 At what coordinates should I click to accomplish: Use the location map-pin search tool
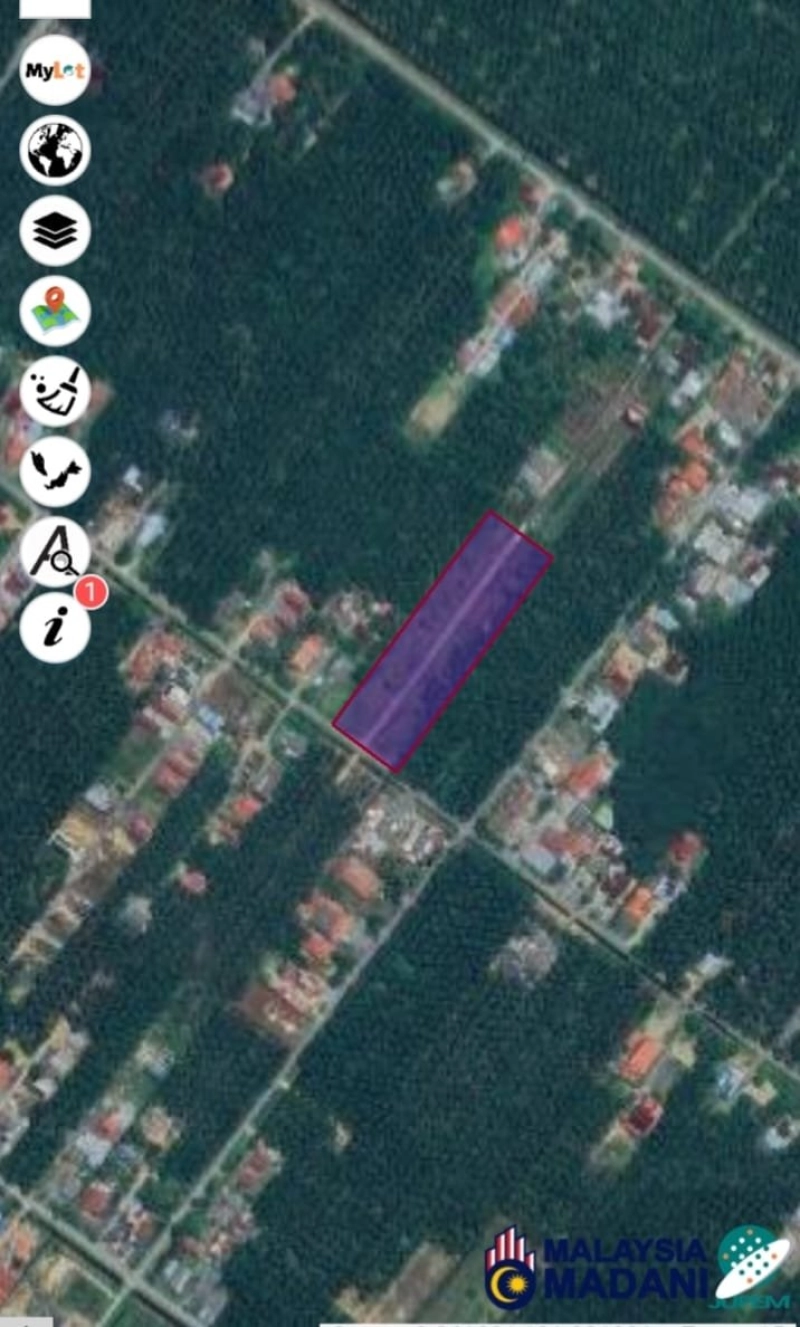click(53, 312)
